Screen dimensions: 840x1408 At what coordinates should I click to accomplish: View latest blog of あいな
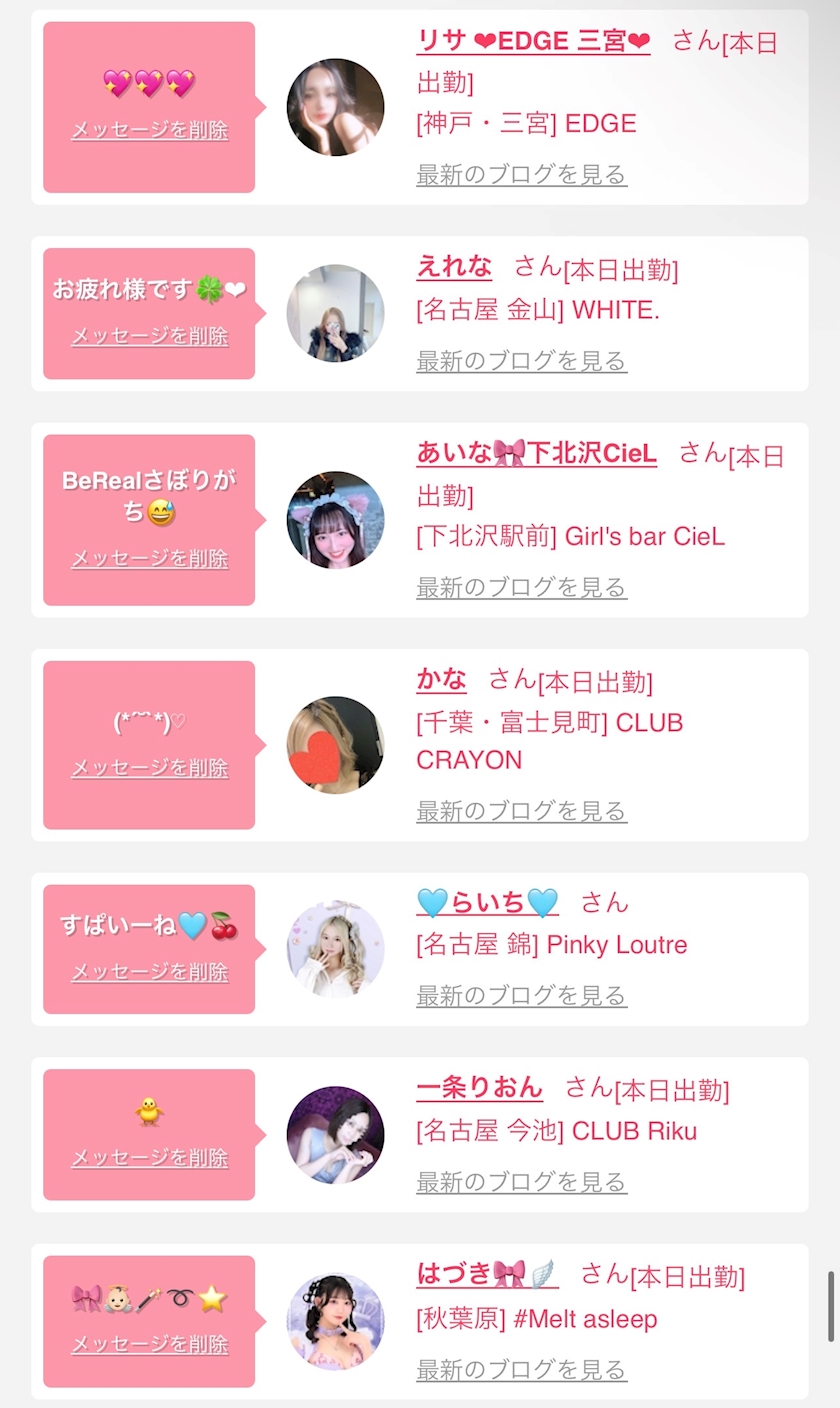point(521,586)
